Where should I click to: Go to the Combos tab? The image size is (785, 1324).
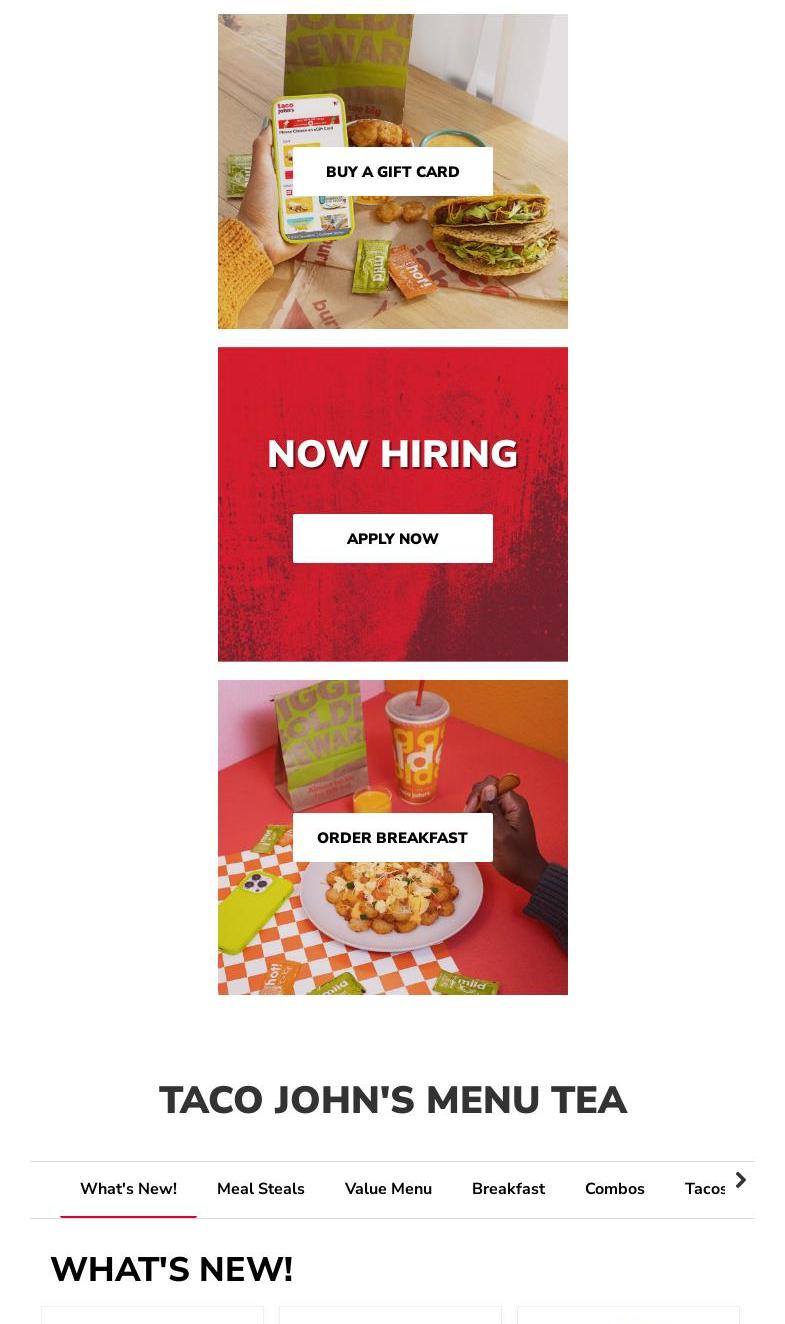pyautogui.click(x=614, y=1189)
